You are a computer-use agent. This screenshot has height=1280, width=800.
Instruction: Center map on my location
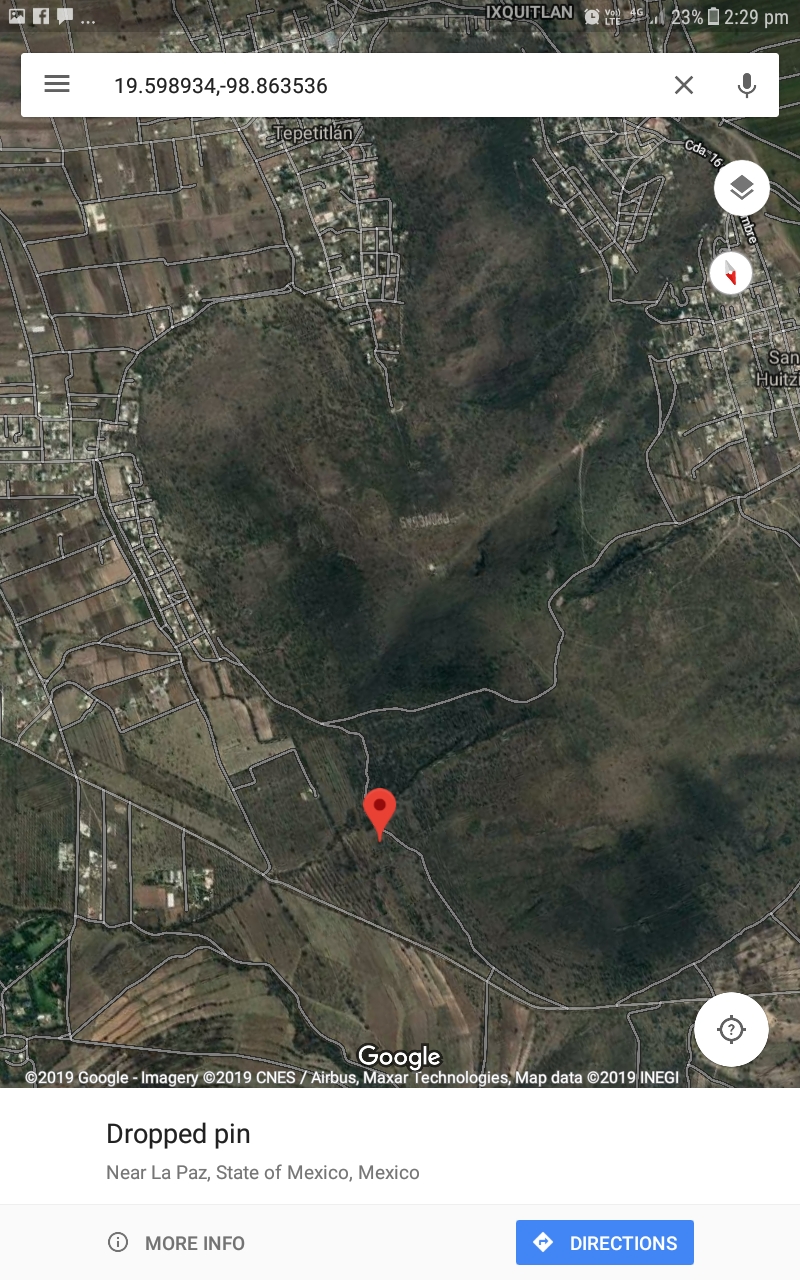[x=731, y=1029]
